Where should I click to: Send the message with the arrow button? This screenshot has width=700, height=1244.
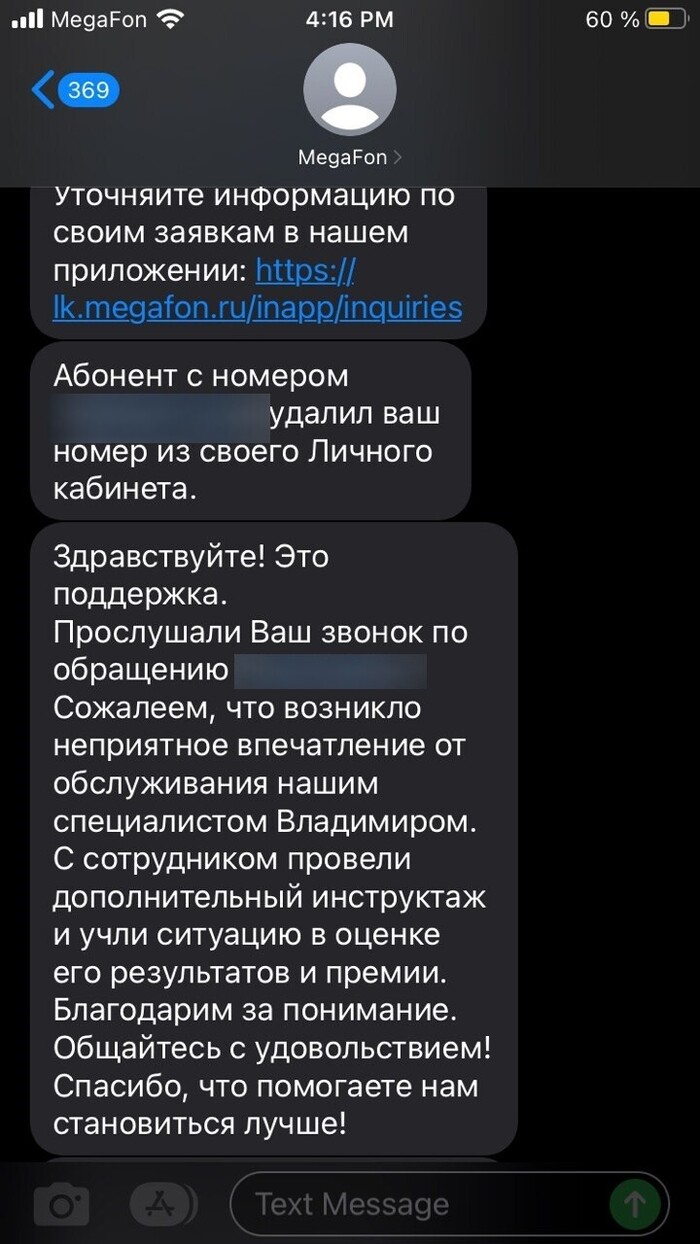635,1204
